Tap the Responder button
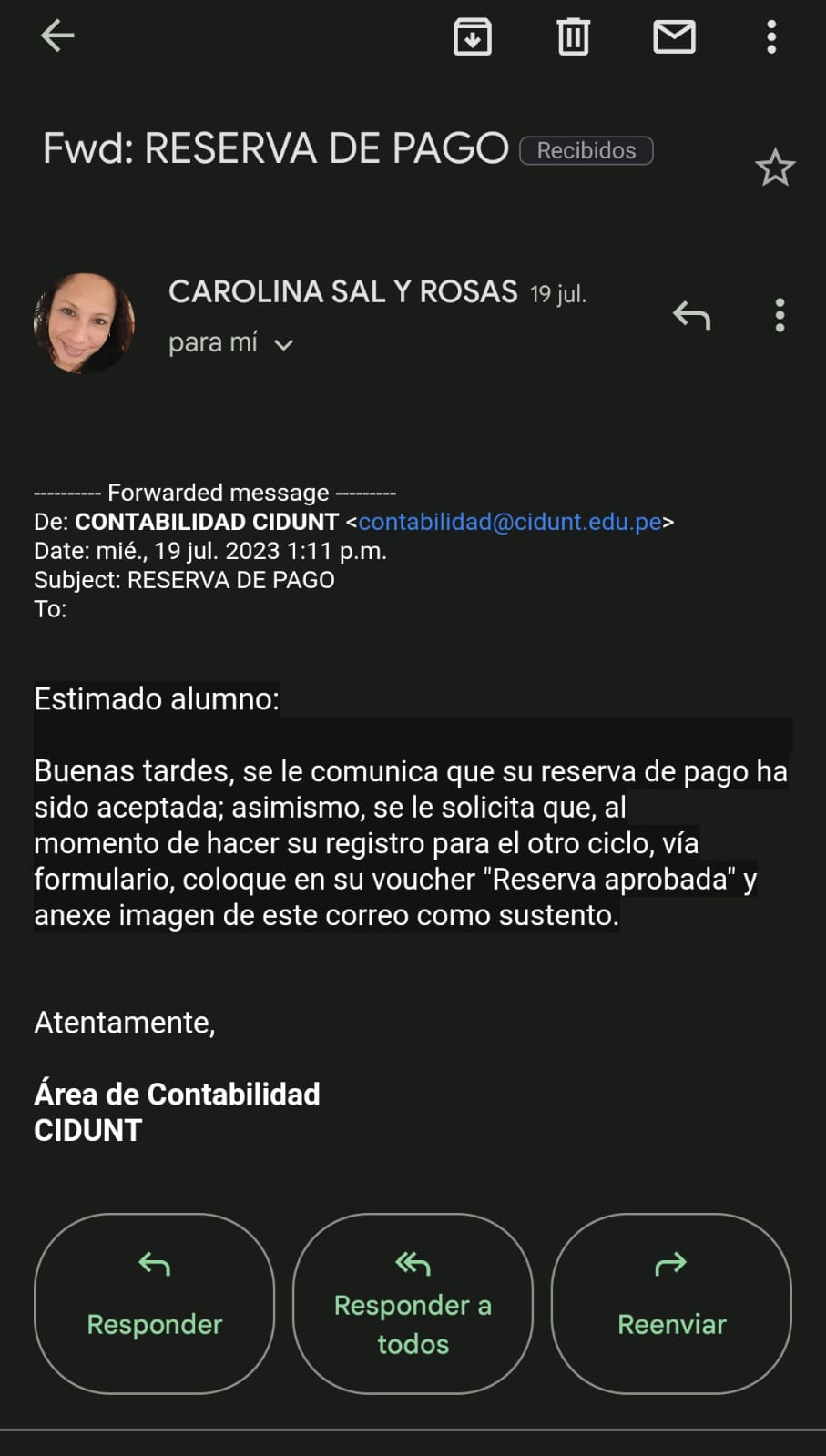Image resolution: width=826 pixels, height=1456 pixels. pos(154,1303)
